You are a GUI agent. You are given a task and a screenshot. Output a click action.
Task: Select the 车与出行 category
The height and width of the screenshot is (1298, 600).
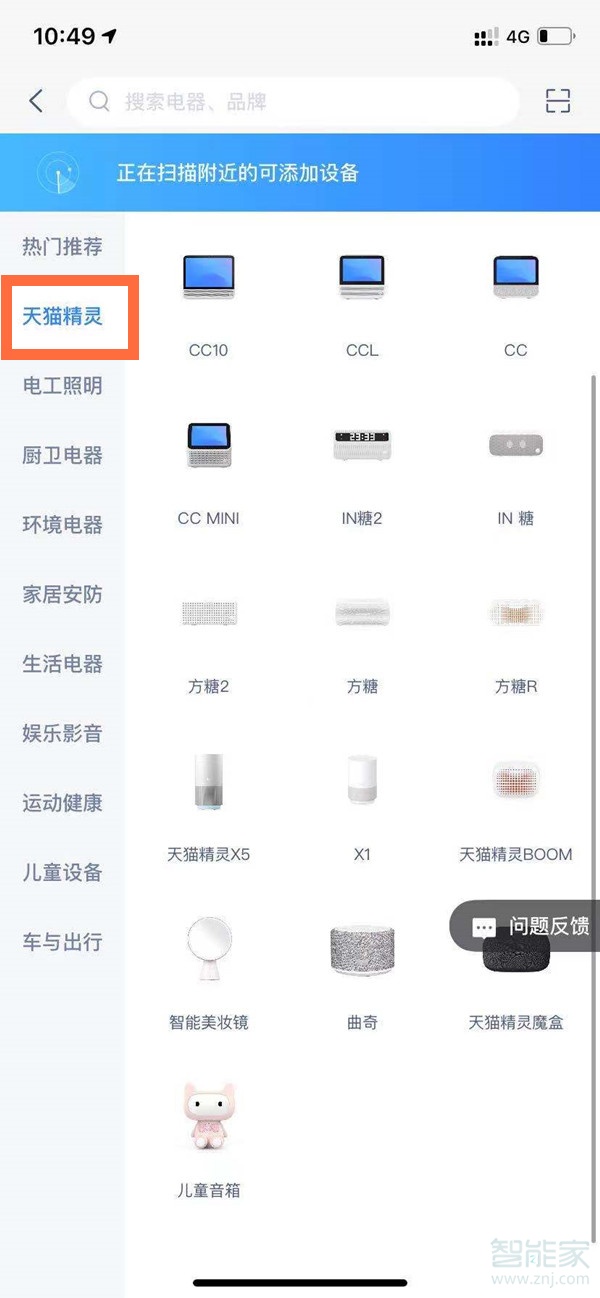tap(62, 942)
